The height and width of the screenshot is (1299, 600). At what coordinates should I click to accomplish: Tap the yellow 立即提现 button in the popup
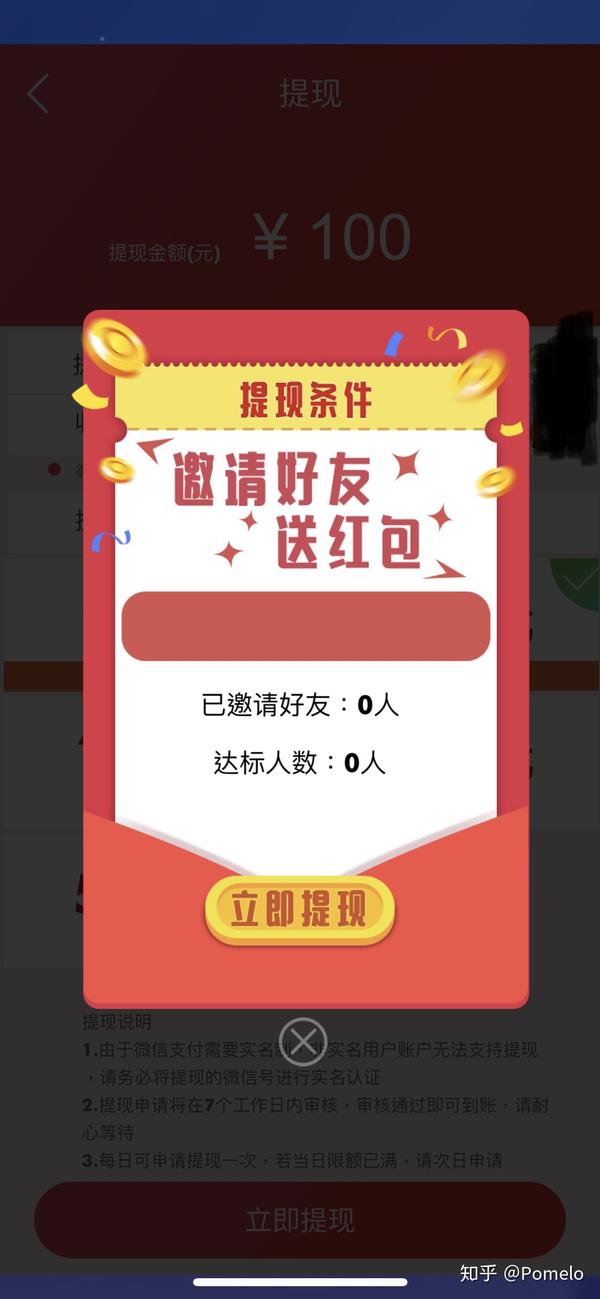[x=299, y=910]
